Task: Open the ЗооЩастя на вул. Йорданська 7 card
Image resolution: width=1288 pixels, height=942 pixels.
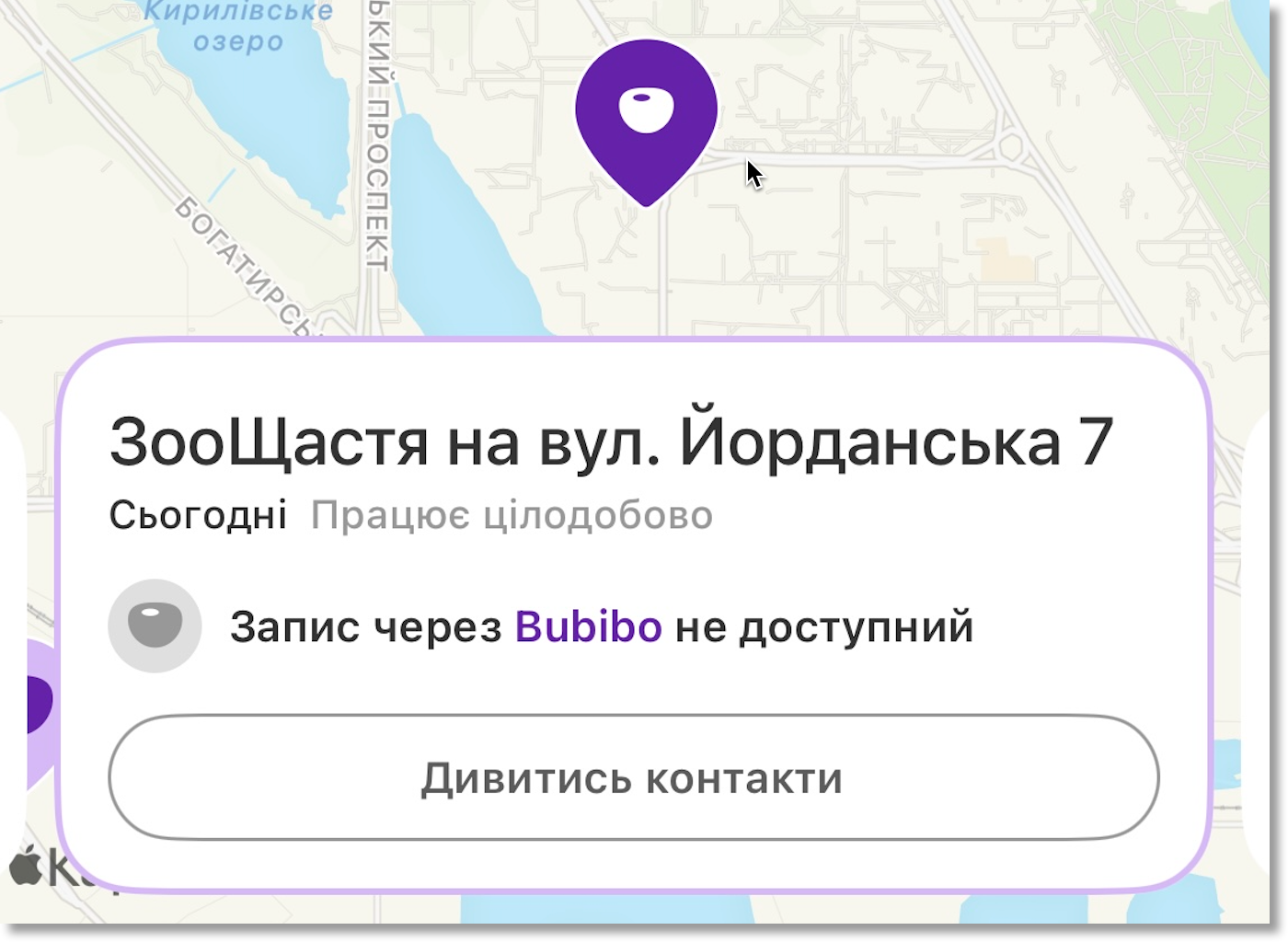Action: (611, 443)
